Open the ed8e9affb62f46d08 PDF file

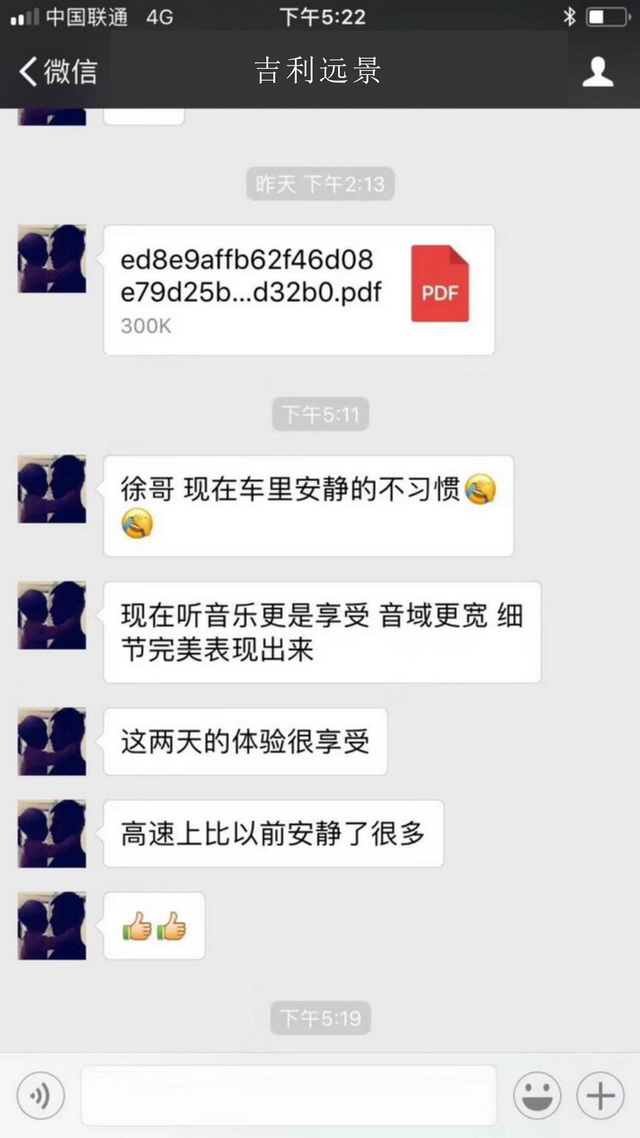pos(300,290)
